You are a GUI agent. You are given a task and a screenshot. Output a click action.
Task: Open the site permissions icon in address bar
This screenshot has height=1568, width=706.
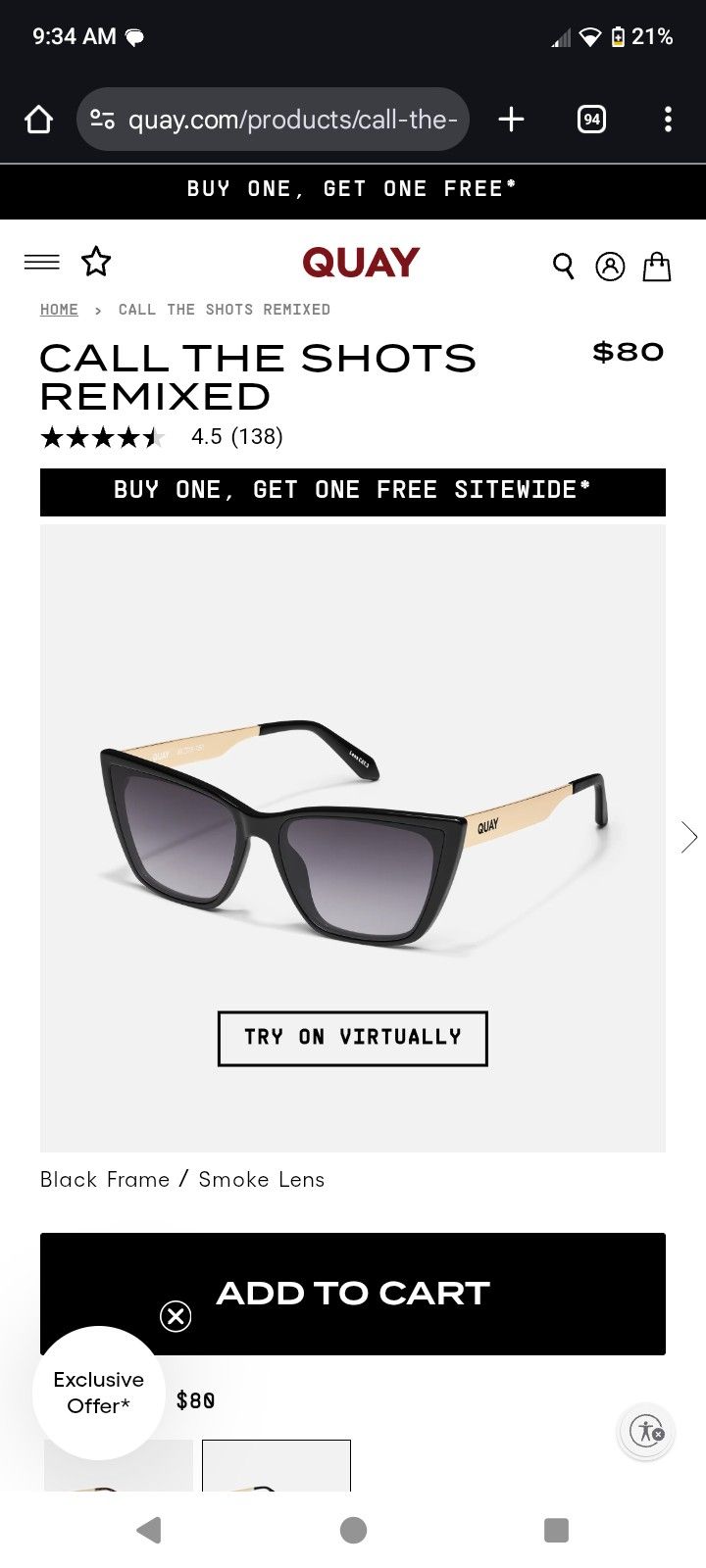coord(102,119)
